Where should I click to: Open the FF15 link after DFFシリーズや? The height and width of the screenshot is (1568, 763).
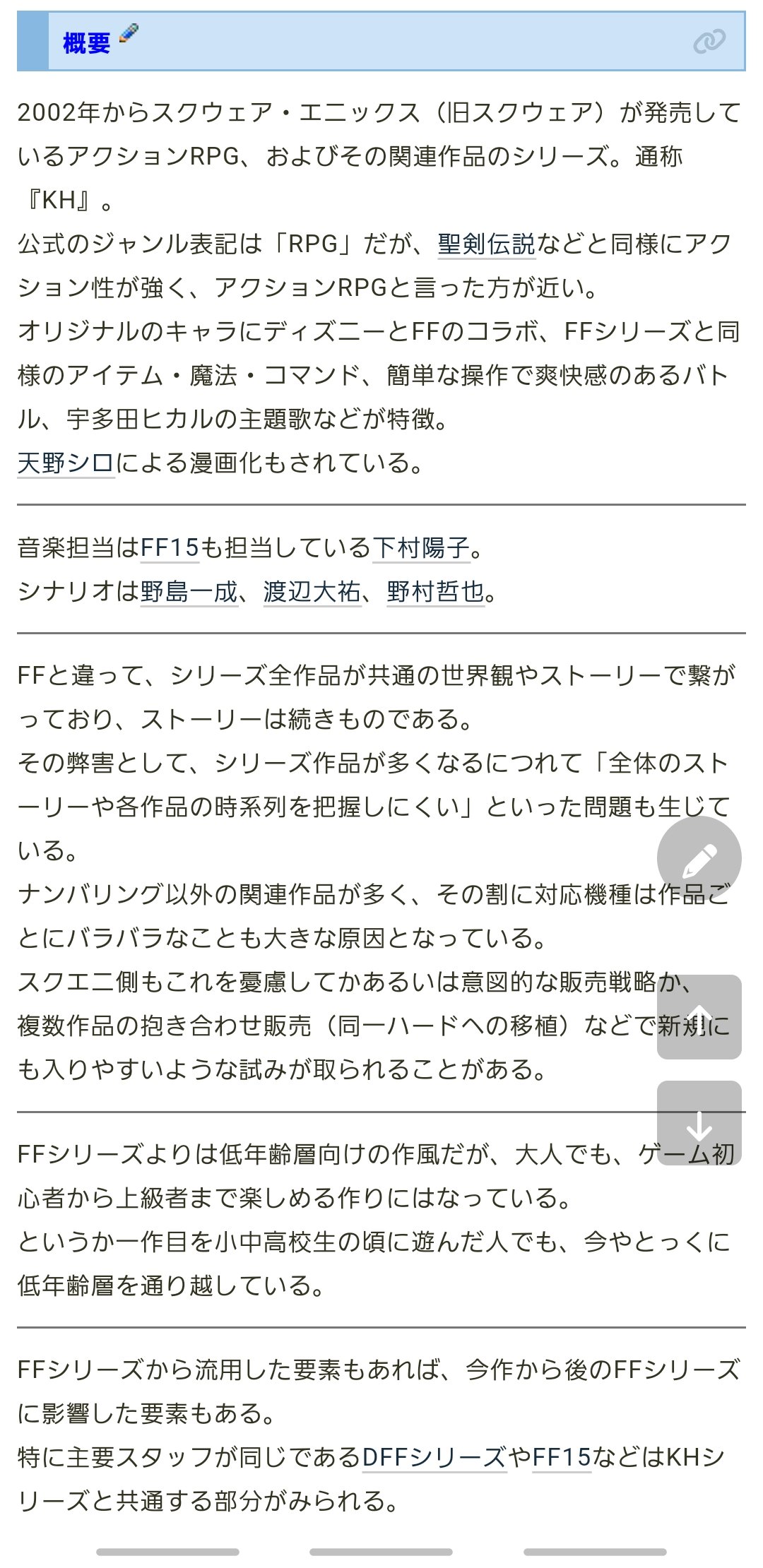(x=561, y=1458)
